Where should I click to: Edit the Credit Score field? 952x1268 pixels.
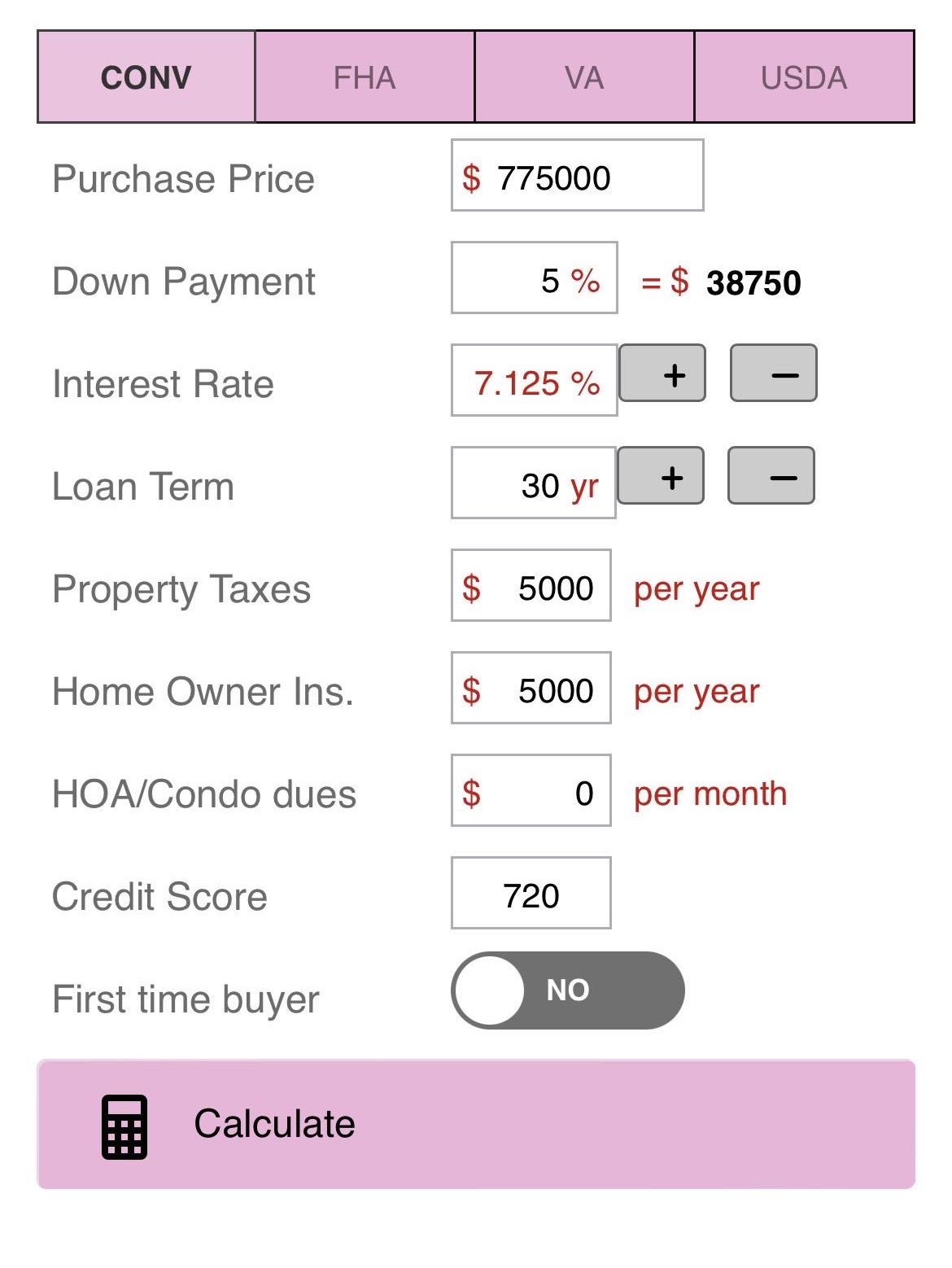coord(531,894)
